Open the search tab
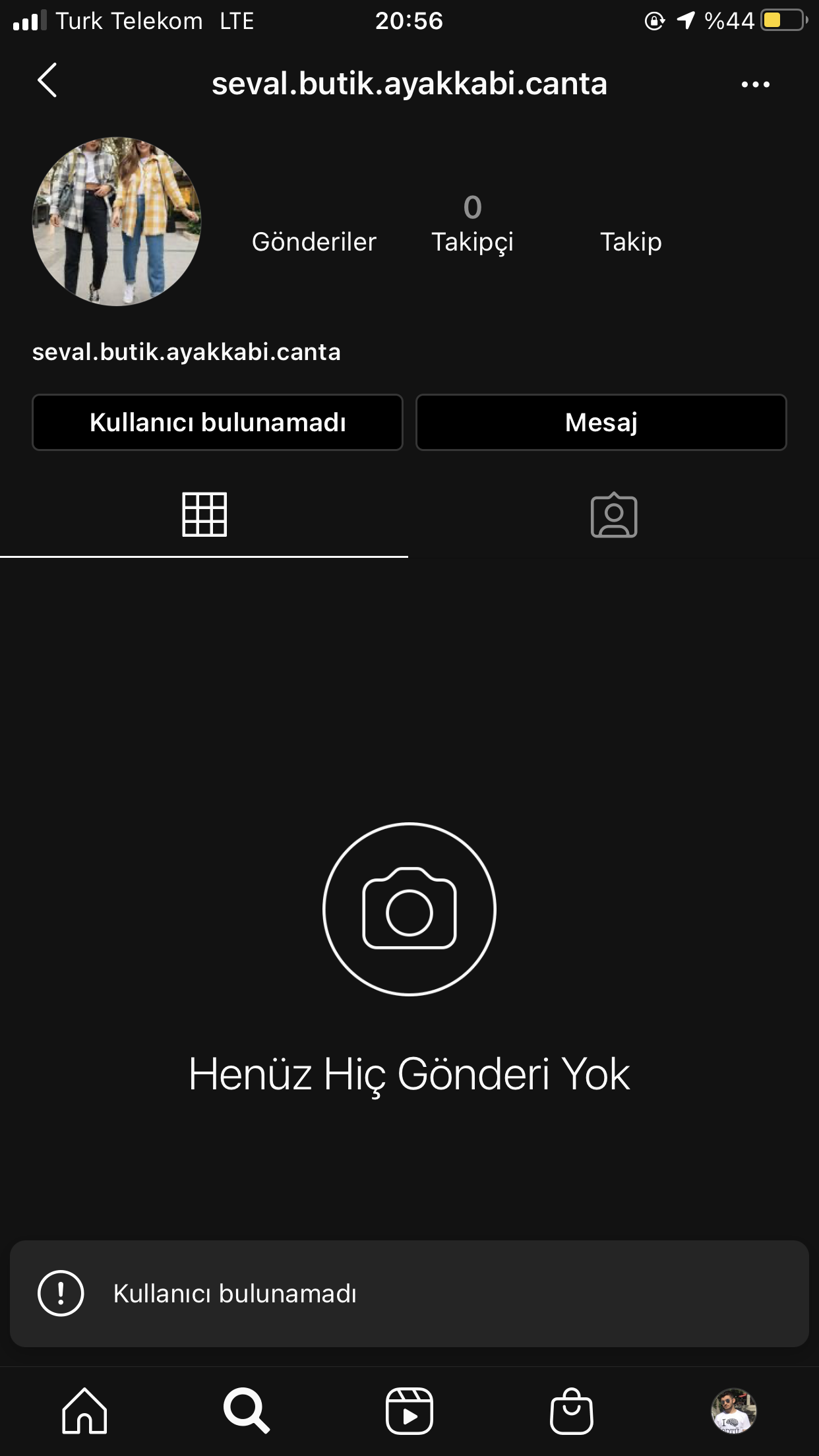 tap(247, 1410)
